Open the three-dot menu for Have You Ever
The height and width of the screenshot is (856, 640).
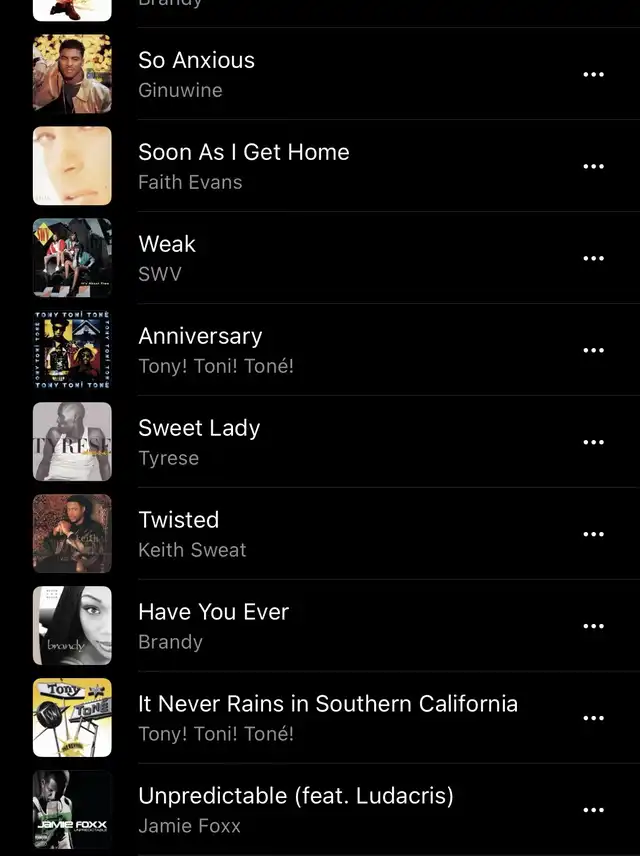coord(593,626)
